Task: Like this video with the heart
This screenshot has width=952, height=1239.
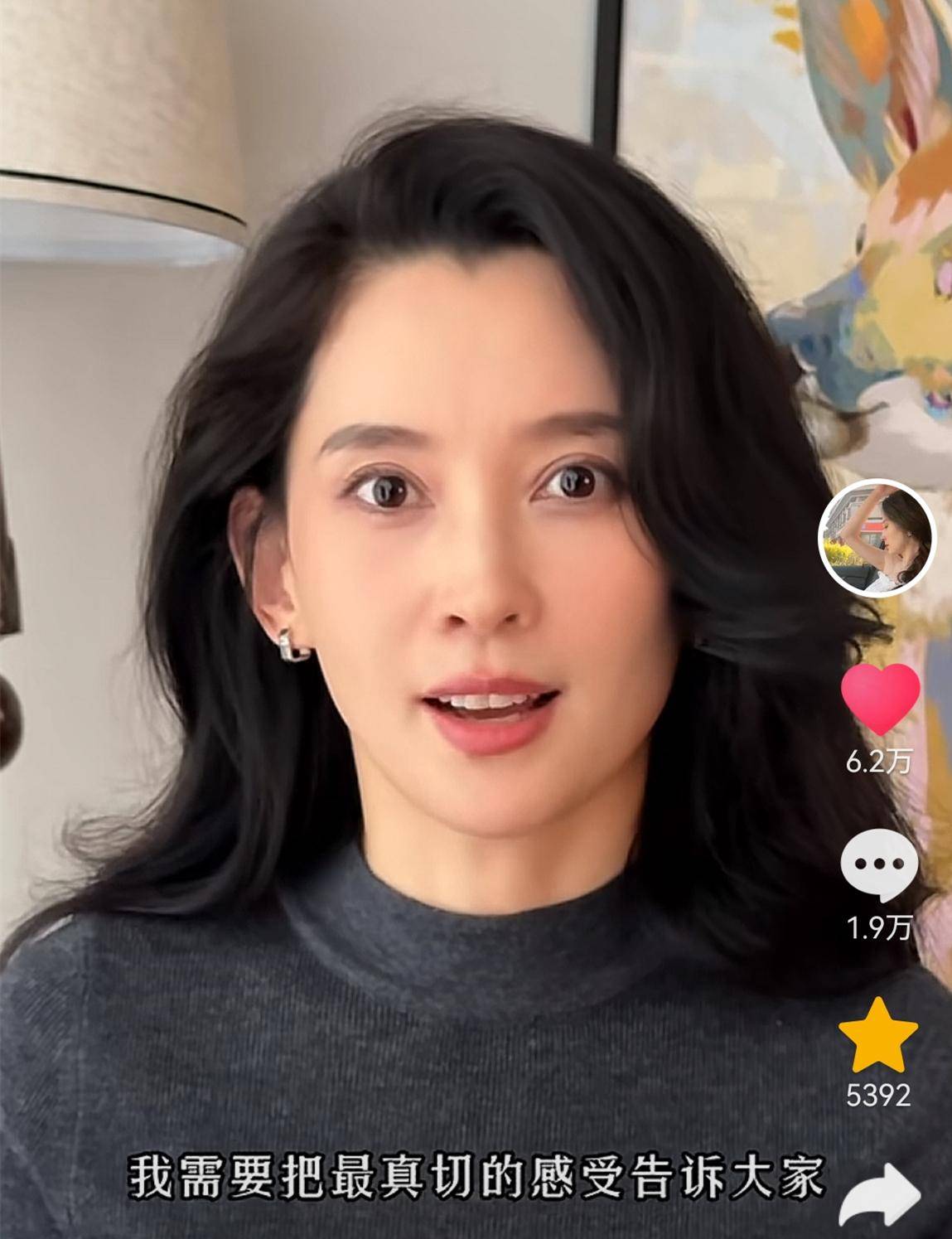Action: (880, 699)
